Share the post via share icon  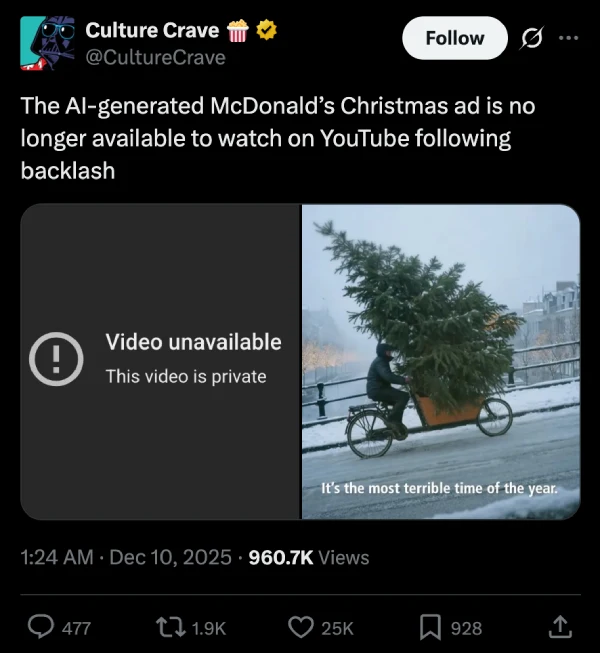click(558, 627)
